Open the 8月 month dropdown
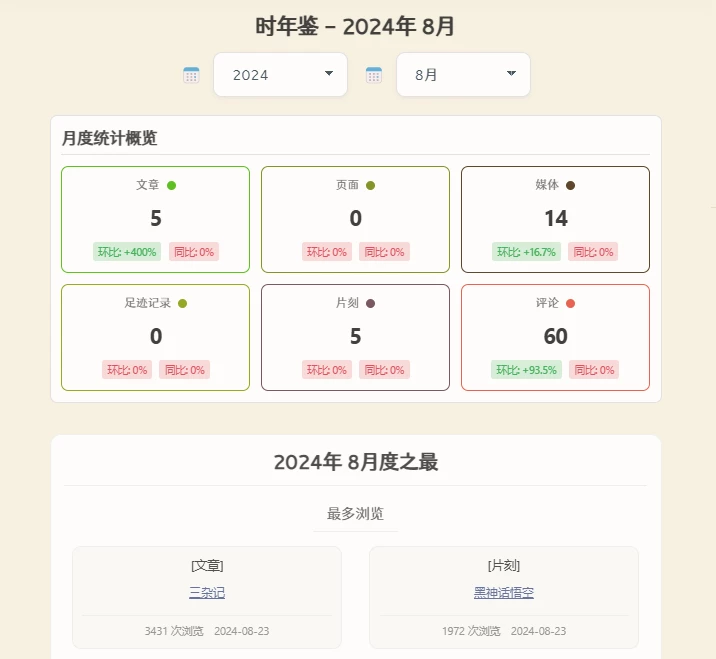 click(463, 75)
